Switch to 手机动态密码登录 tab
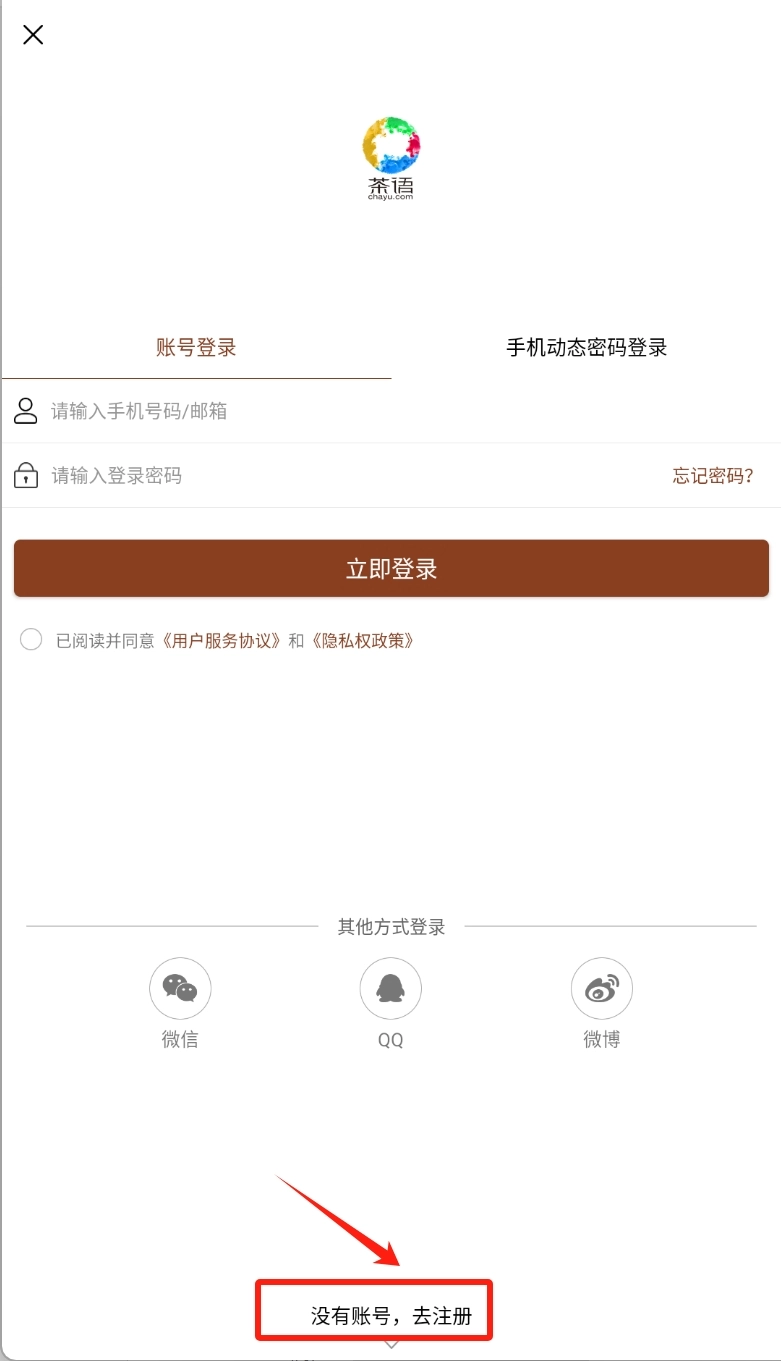This screenshot has width=781, height=1361. tap(586, 348)
